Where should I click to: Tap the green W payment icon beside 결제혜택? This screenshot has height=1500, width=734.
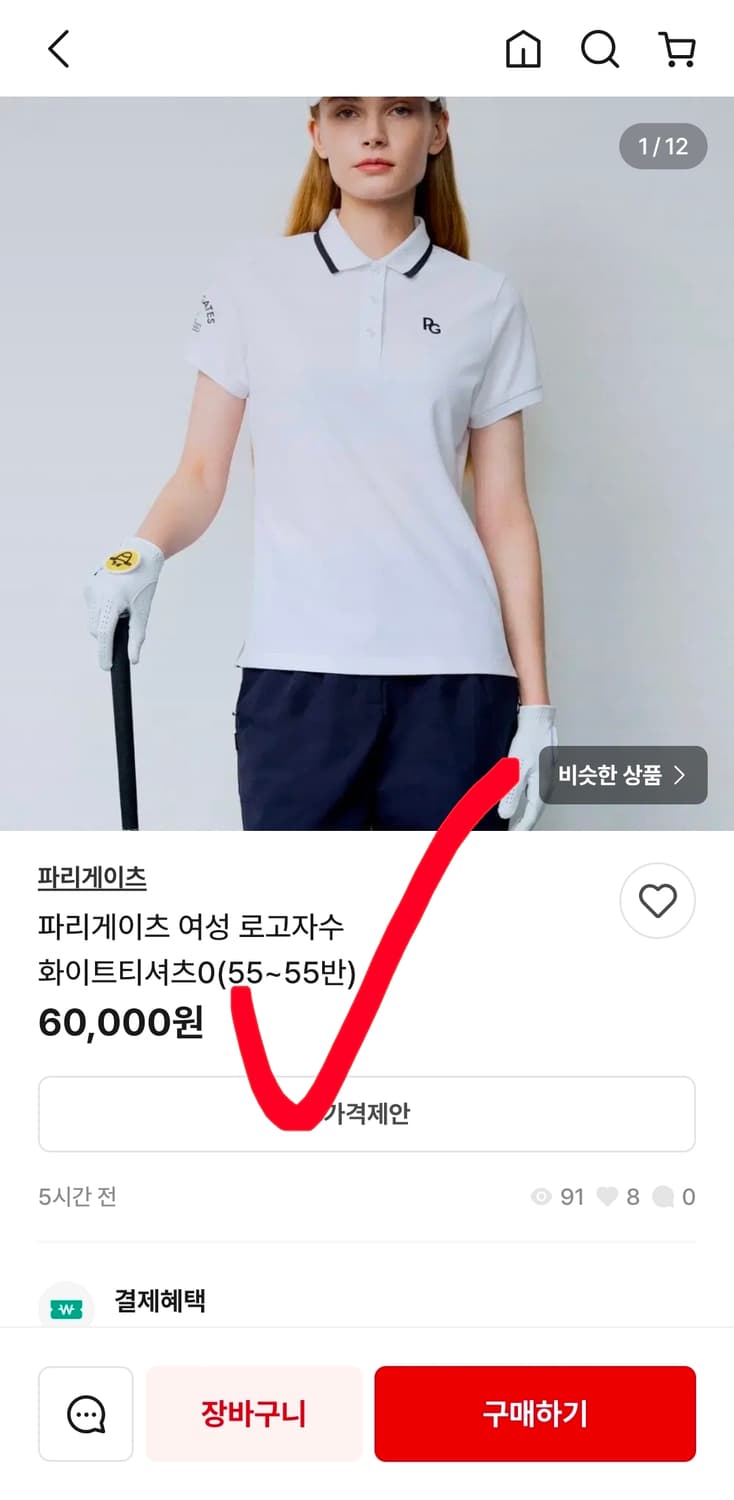coord(64,1302)
